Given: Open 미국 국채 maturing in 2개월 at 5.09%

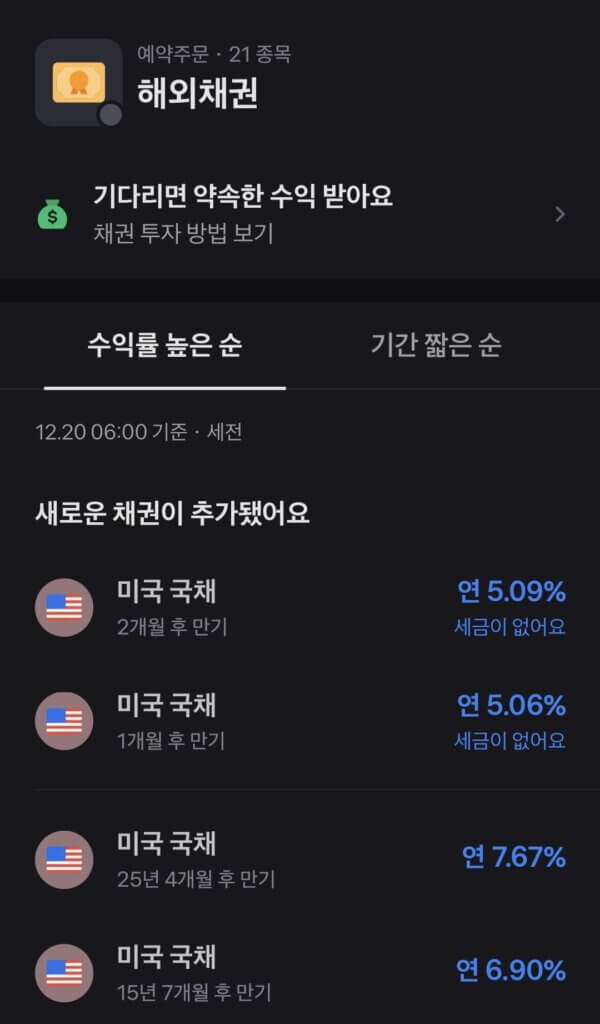Looking at the screenshot, I should pyautogui.click(x=300, y=607).
